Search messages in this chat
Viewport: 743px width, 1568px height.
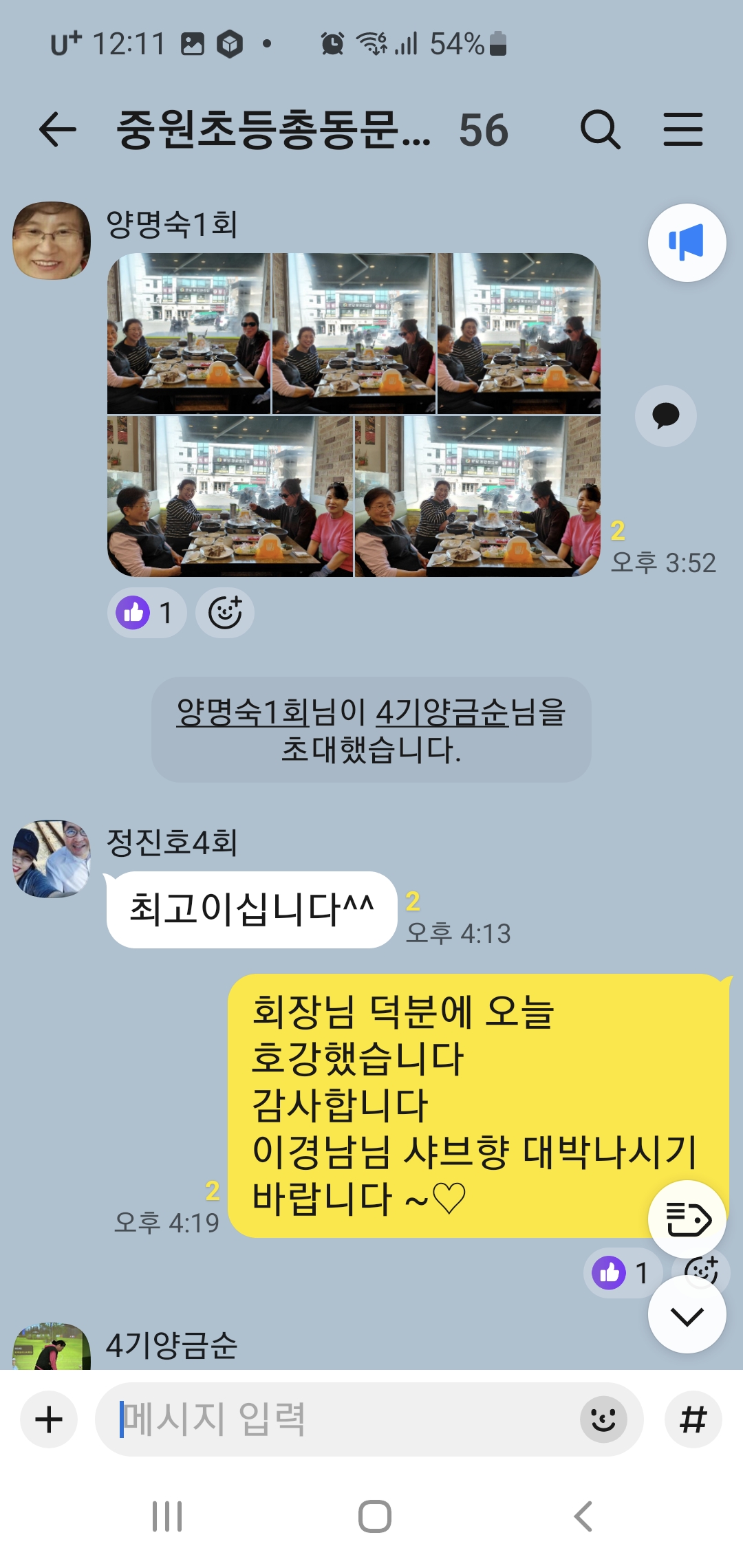pyautogui.click(x=600, y=129)
